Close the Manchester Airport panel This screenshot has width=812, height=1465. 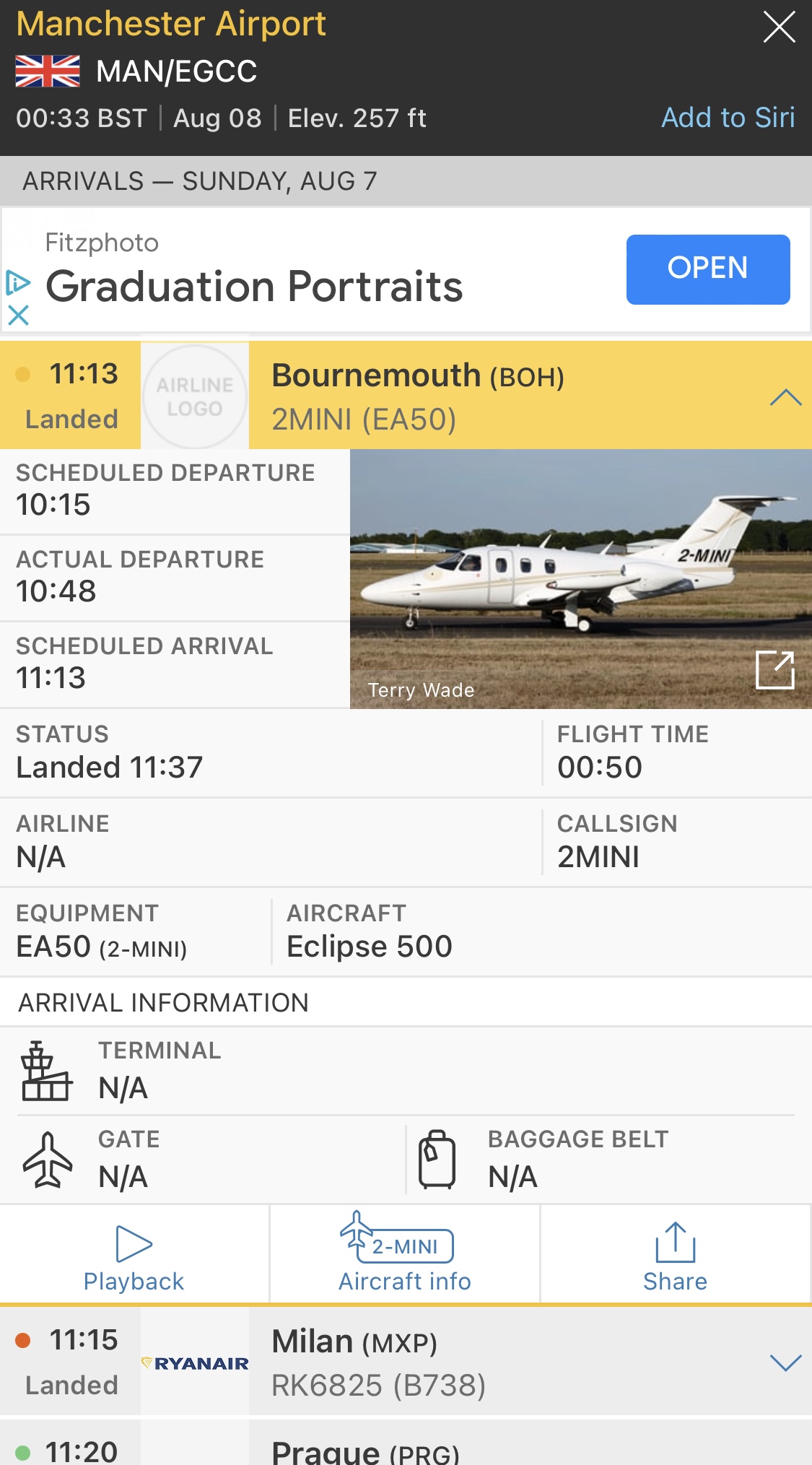(x=779, y=28)
